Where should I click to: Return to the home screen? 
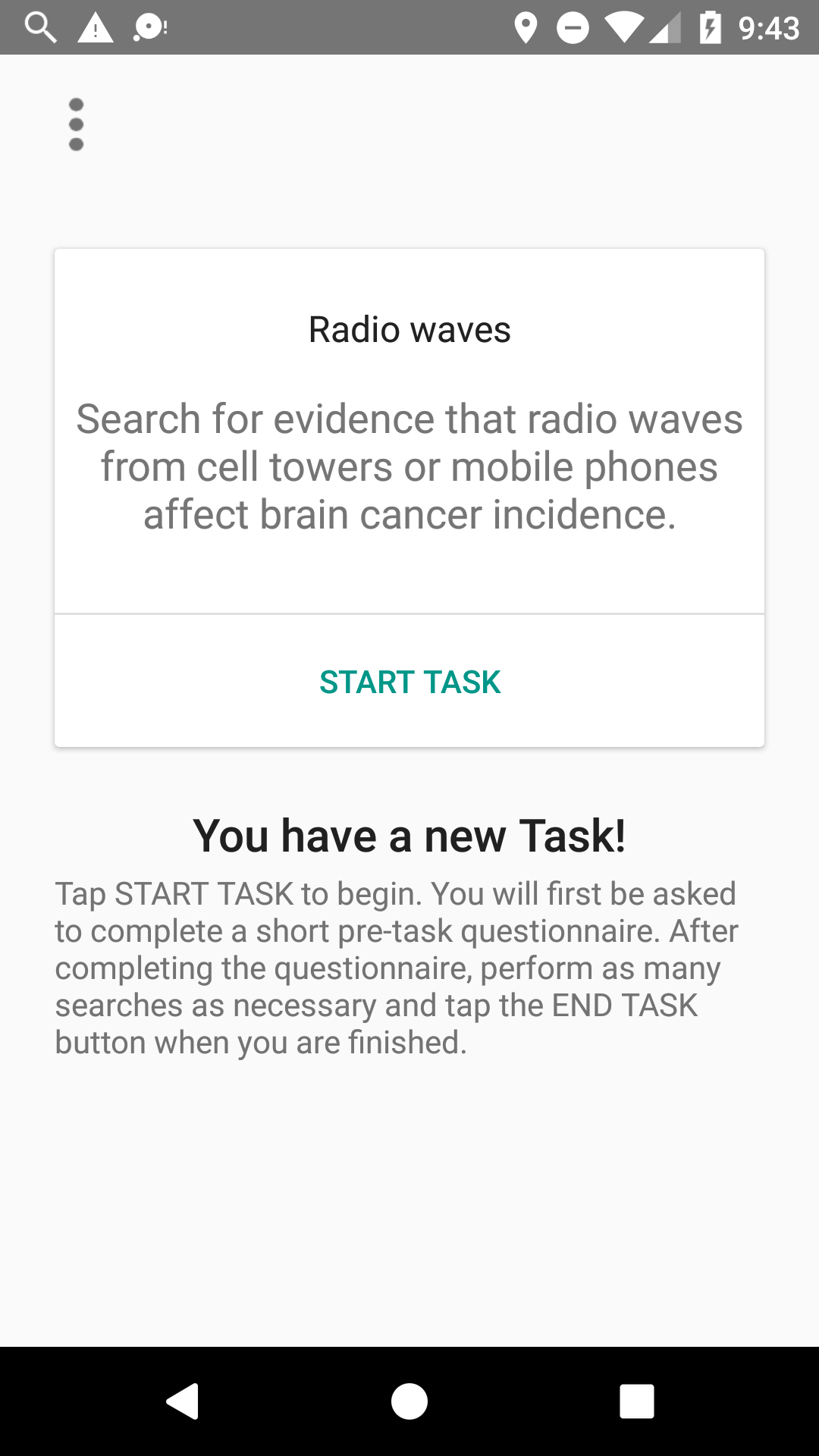(x=409, y=1401)
